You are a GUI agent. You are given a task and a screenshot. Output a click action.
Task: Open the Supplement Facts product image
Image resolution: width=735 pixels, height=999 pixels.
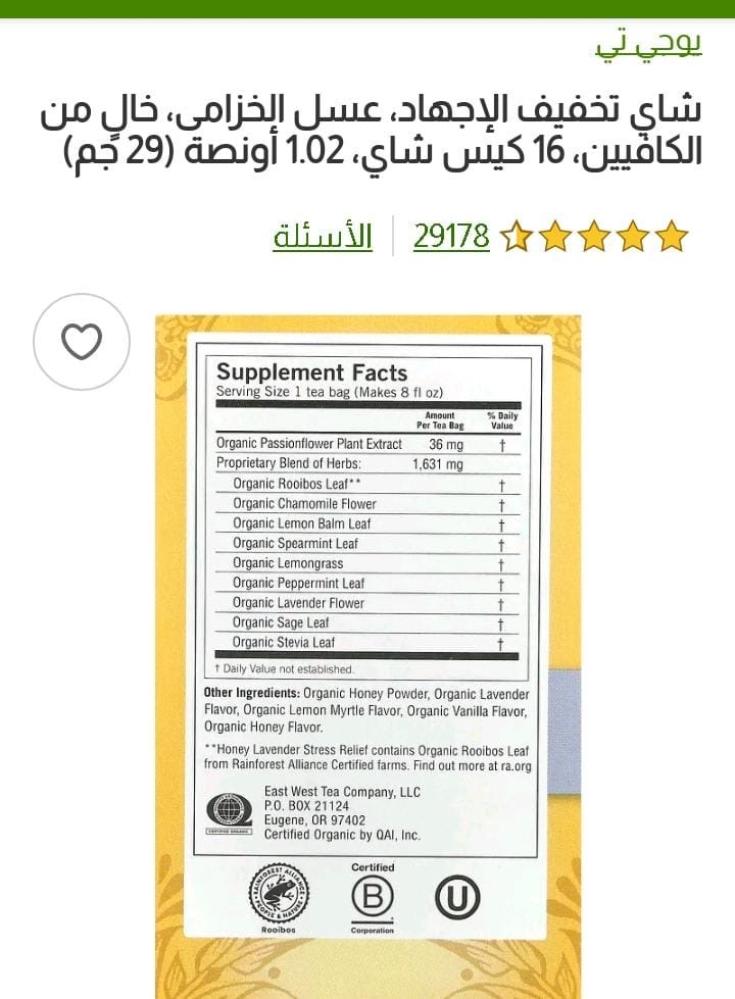[368, 640]
